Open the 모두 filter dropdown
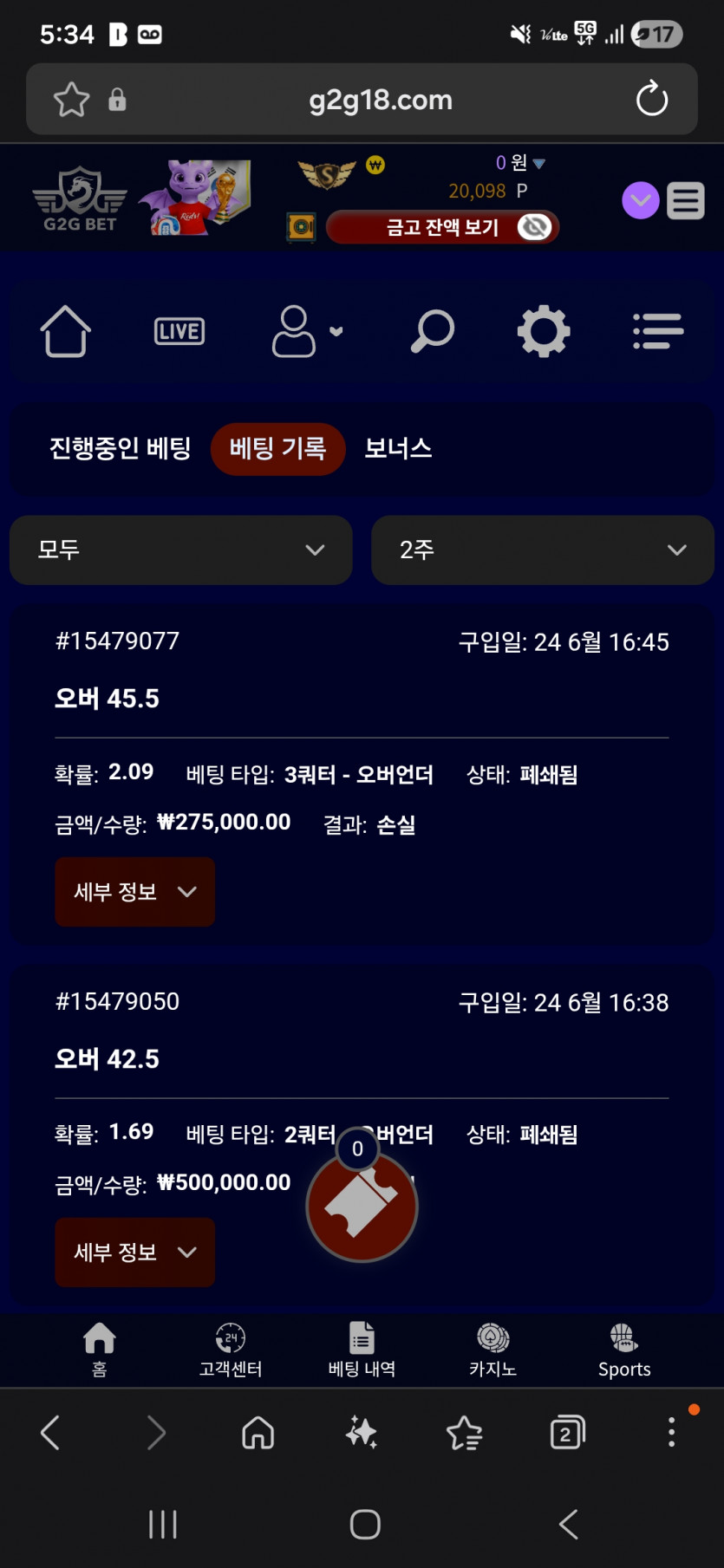 click(x=181, y=550)
